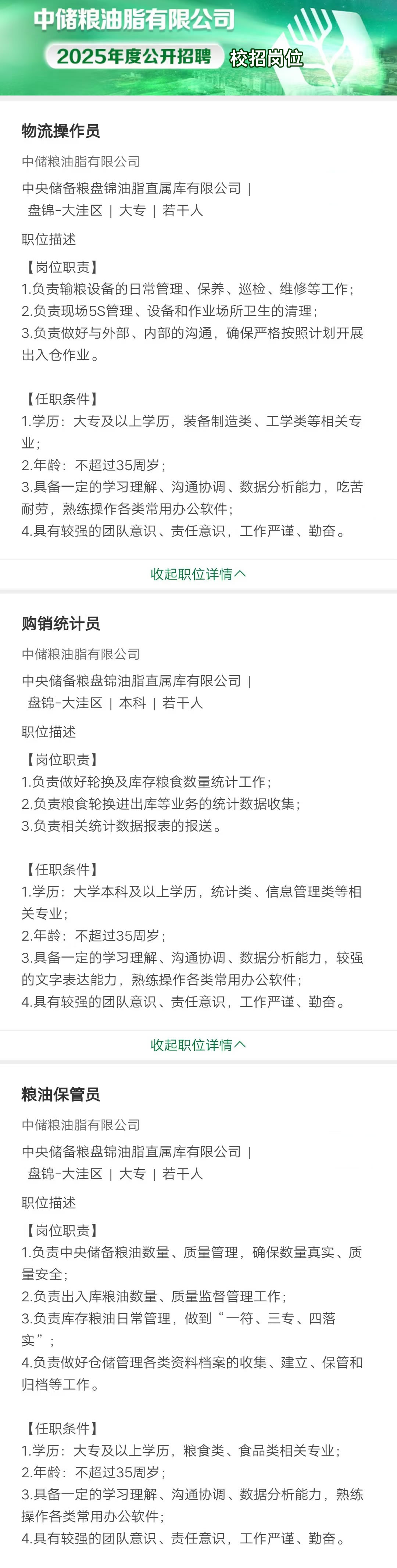Viewport: 397px width, 1568px height.
Task: Collapse job details for 物流操作员
Action: (198, 574)
